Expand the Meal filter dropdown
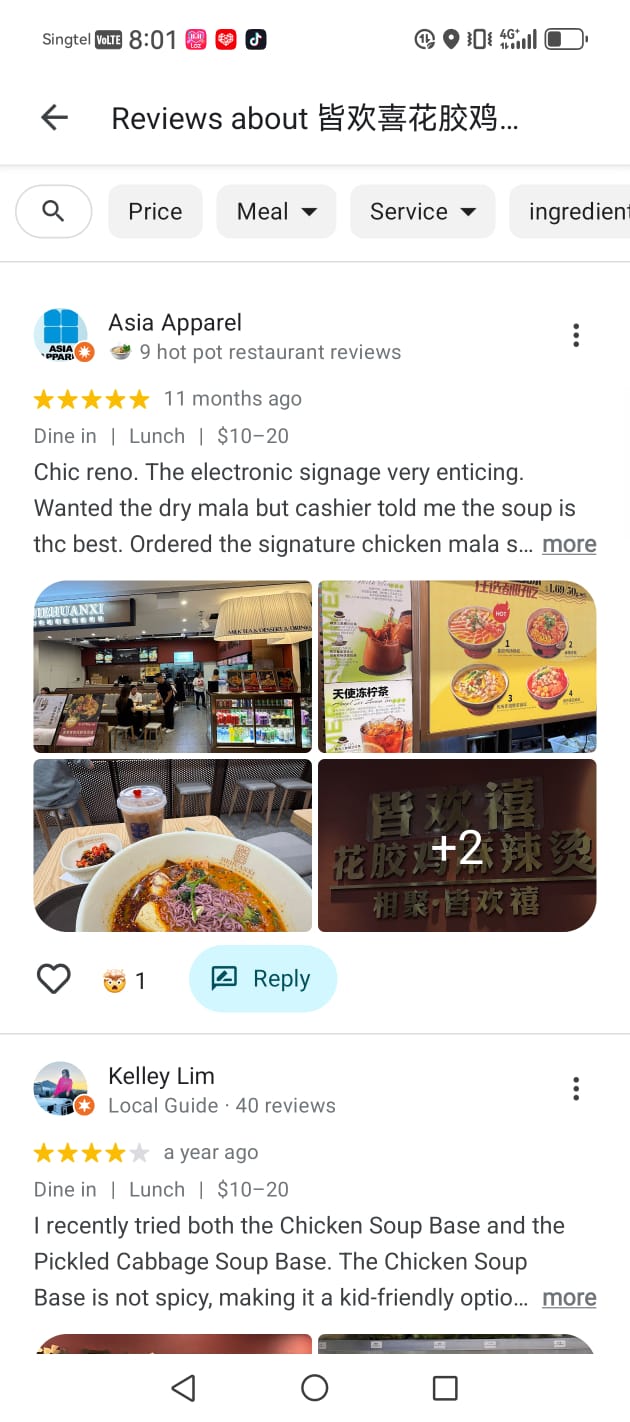This screenshot has height=1422, width=630. pos(276,211)
